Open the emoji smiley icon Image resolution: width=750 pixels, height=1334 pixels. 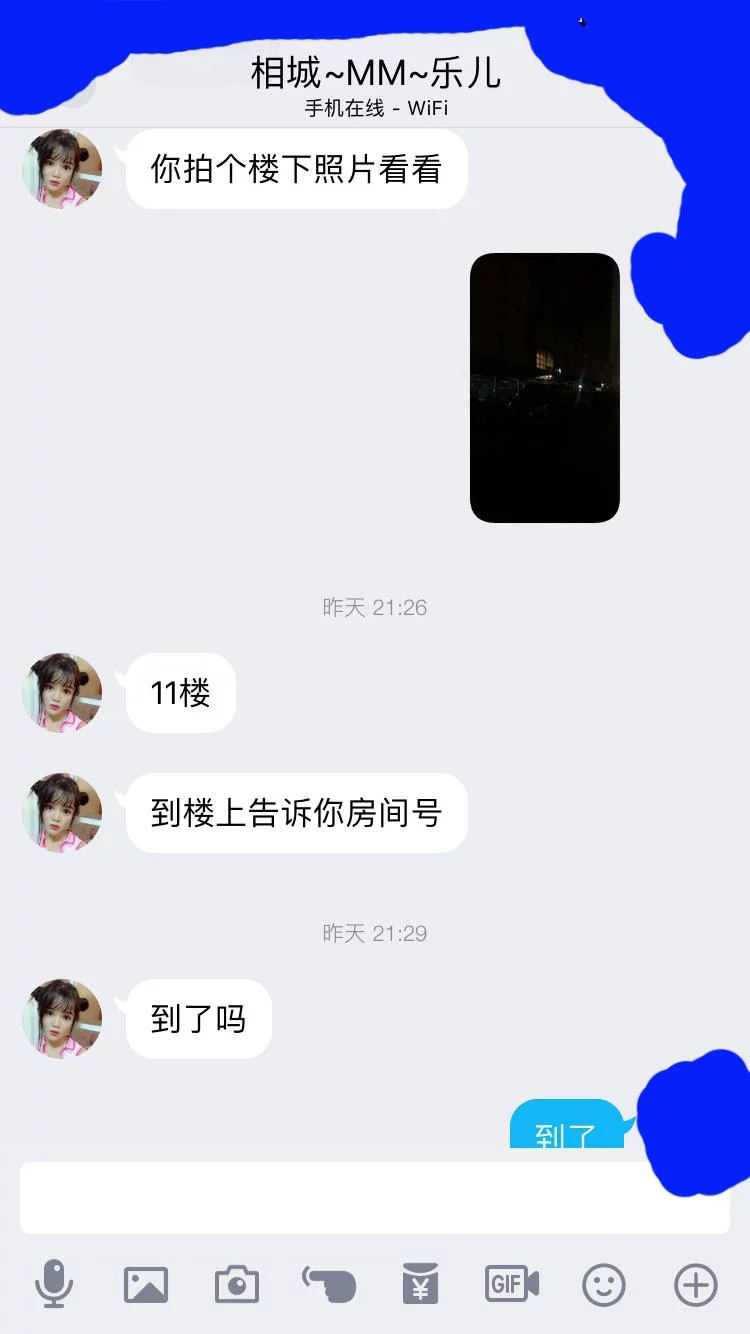coord(602,1285)
